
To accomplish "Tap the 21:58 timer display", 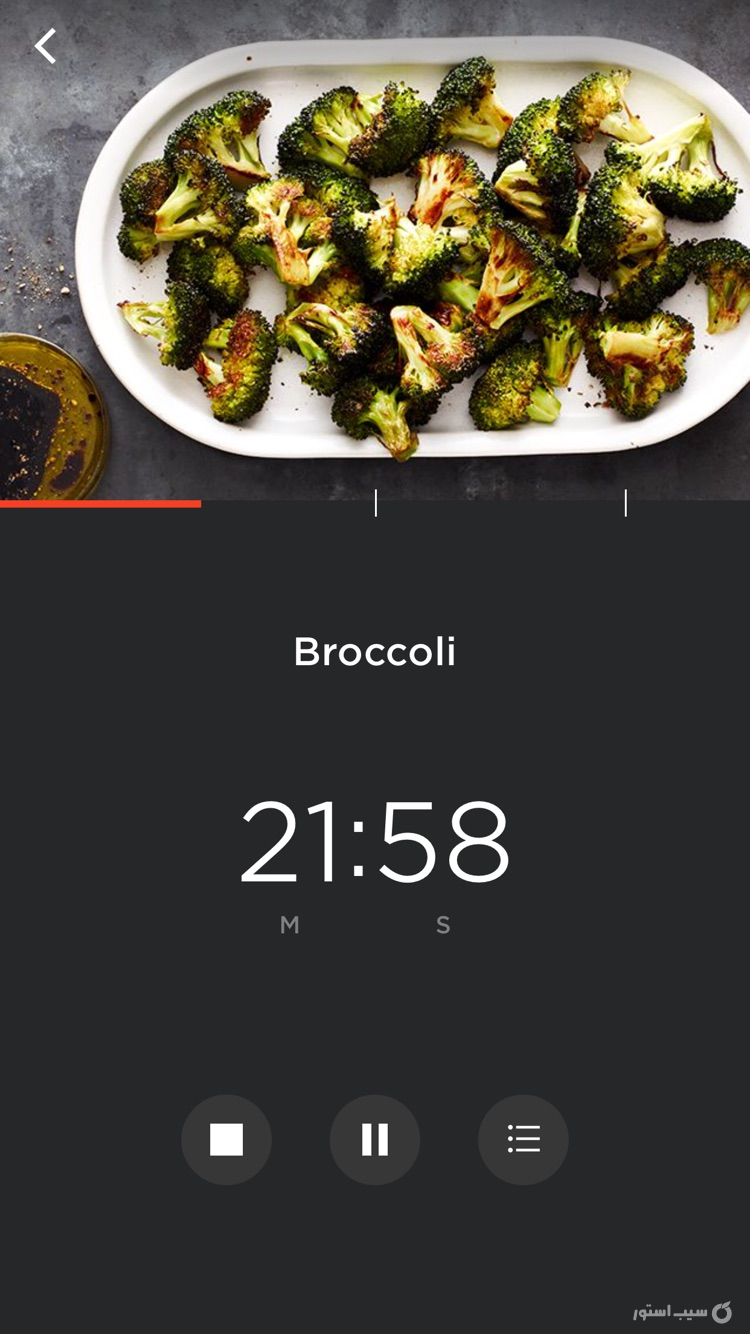I will pos(375,845).
